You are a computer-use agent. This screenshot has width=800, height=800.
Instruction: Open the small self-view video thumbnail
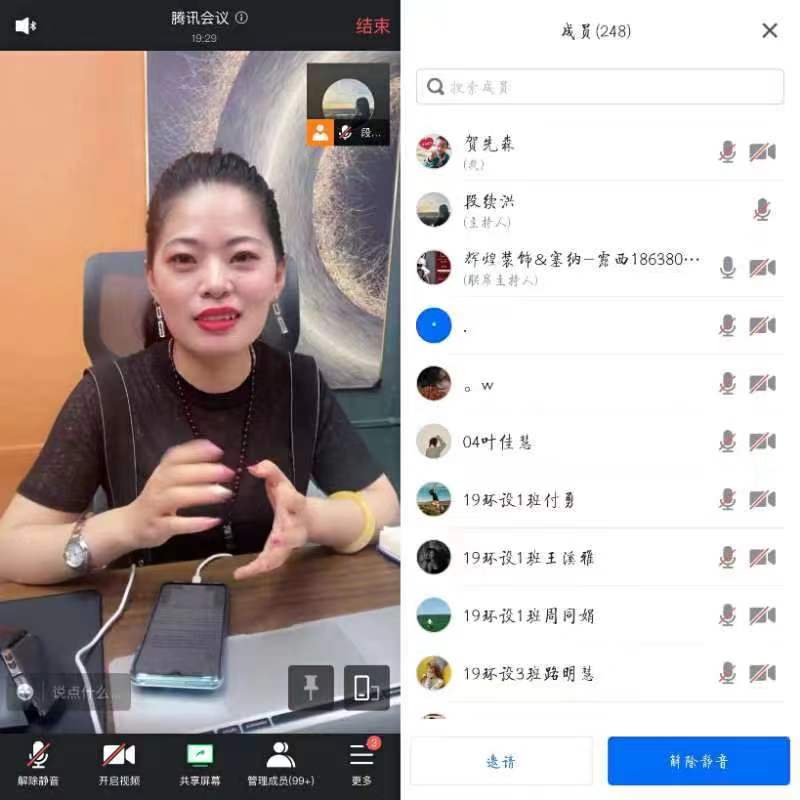[x=348, y=104]
